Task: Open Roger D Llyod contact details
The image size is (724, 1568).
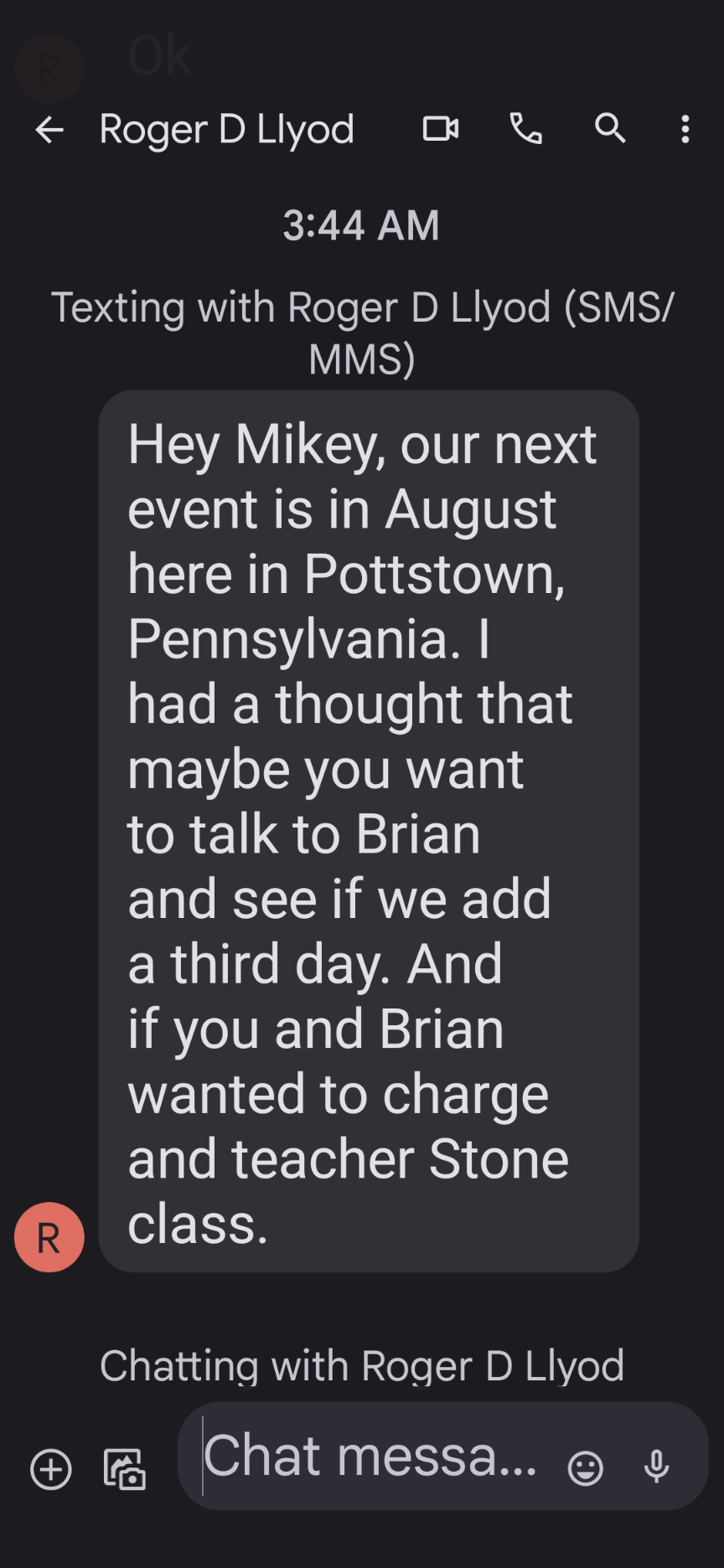Action: (226, 130)
